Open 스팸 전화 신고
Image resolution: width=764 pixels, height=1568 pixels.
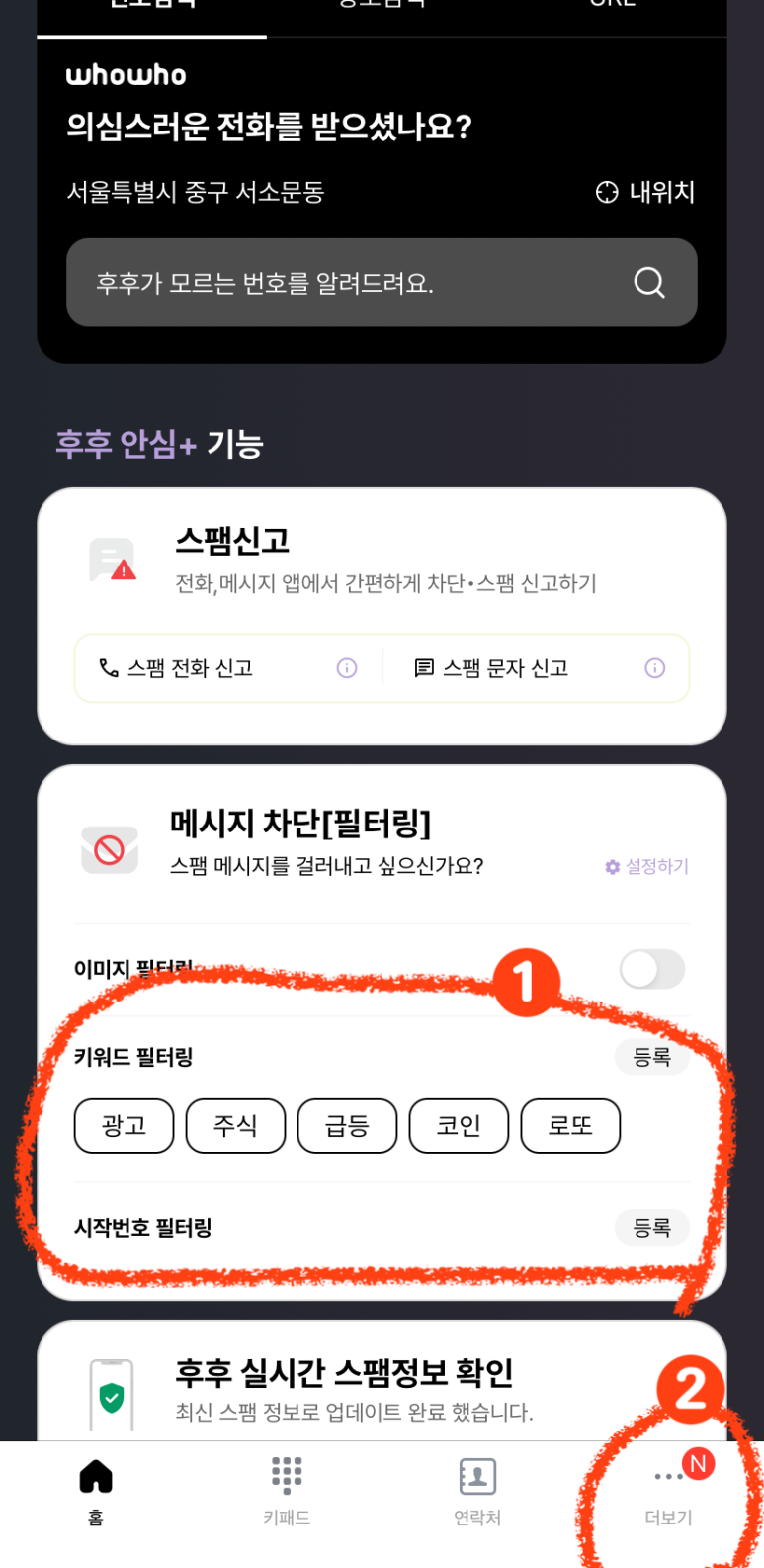[x=190, y=668]
